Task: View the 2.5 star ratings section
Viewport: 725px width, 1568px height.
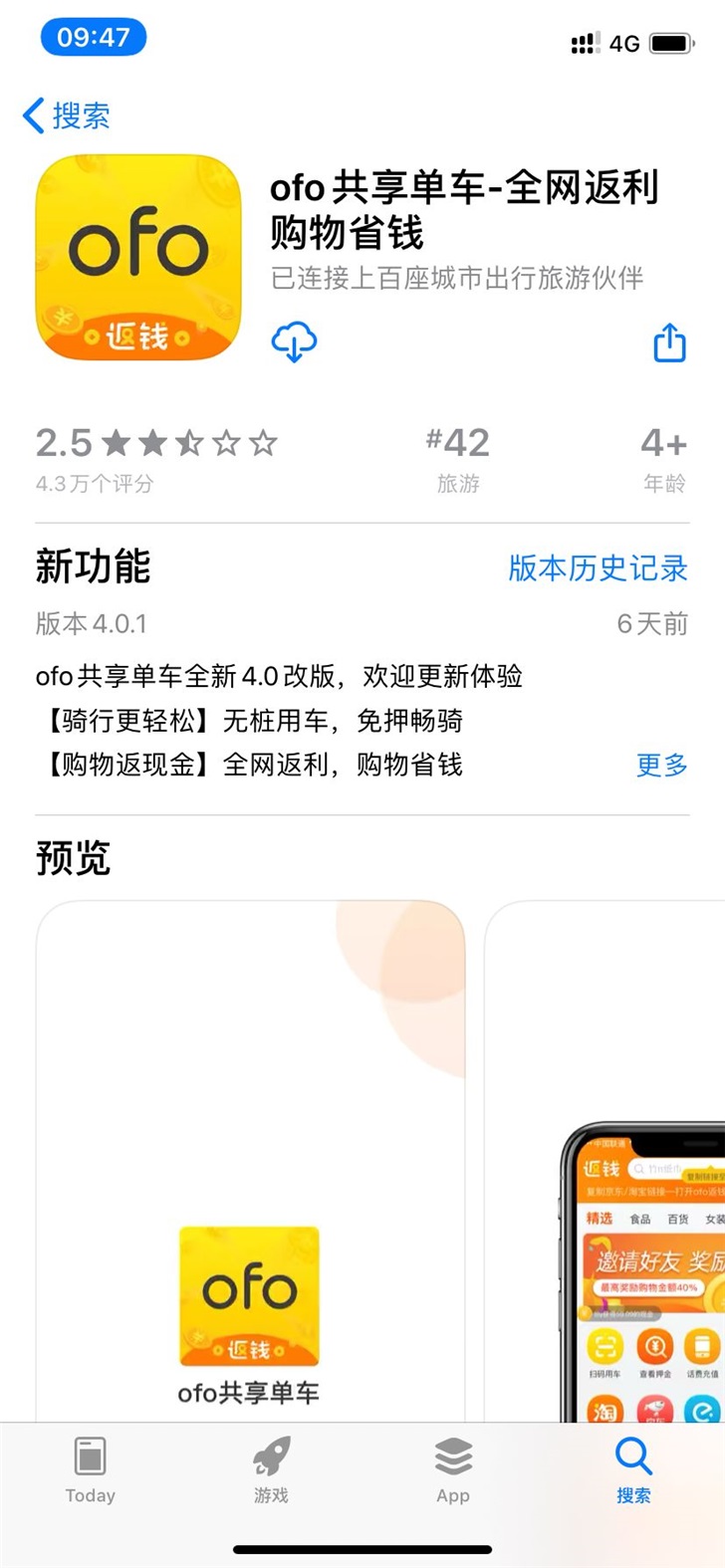Action: (156, 458)
